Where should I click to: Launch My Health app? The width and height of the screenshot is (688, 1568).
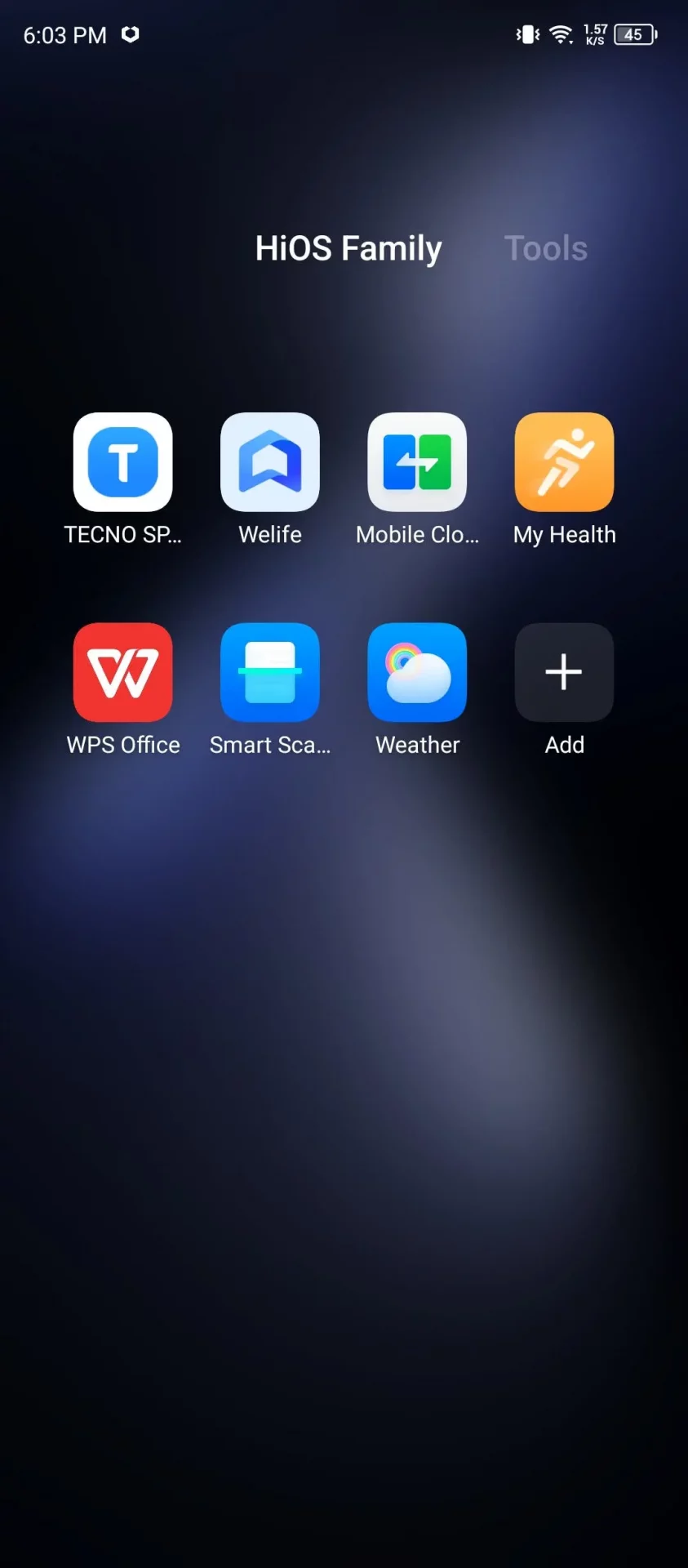tap(564, 462)
